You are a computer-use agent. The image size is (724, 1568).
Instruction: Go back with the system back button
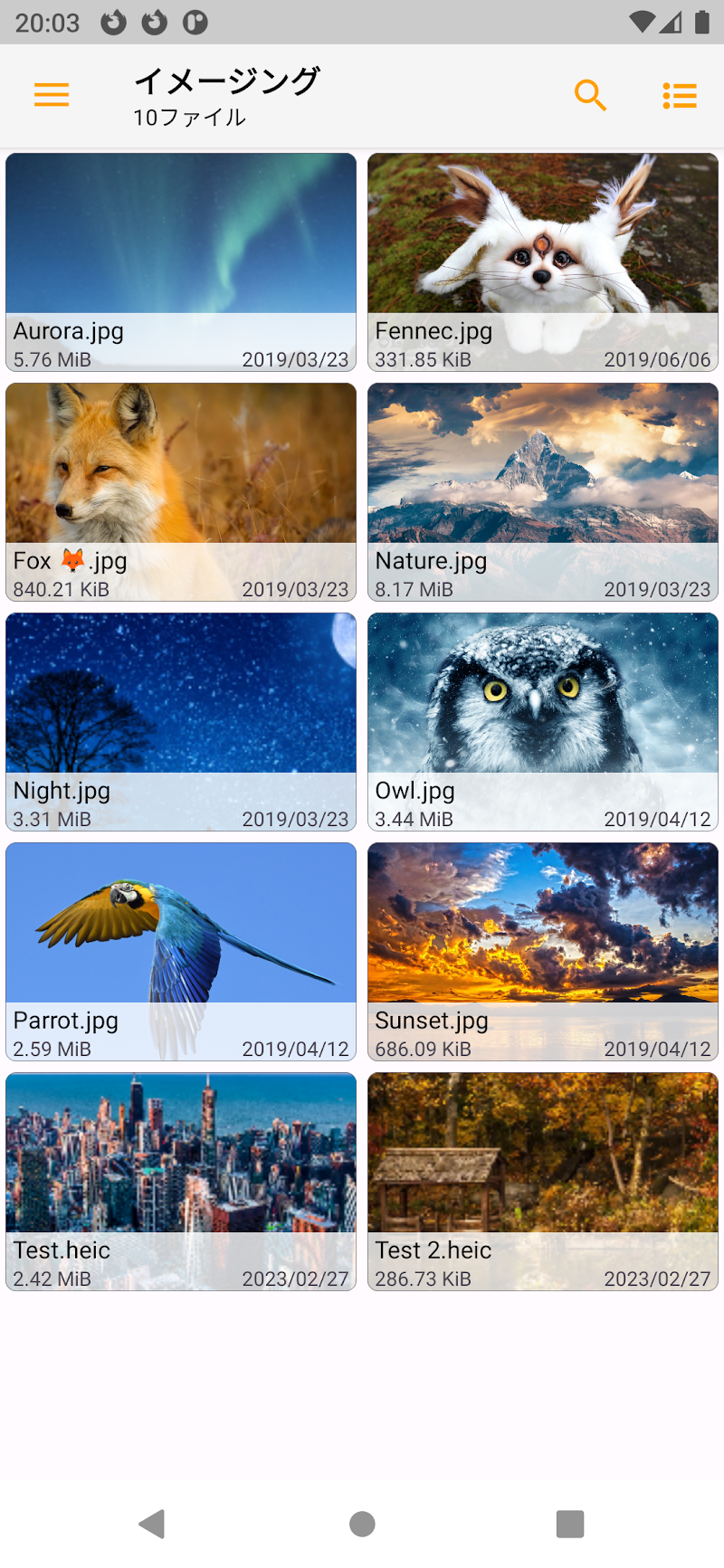[152, 1524]
